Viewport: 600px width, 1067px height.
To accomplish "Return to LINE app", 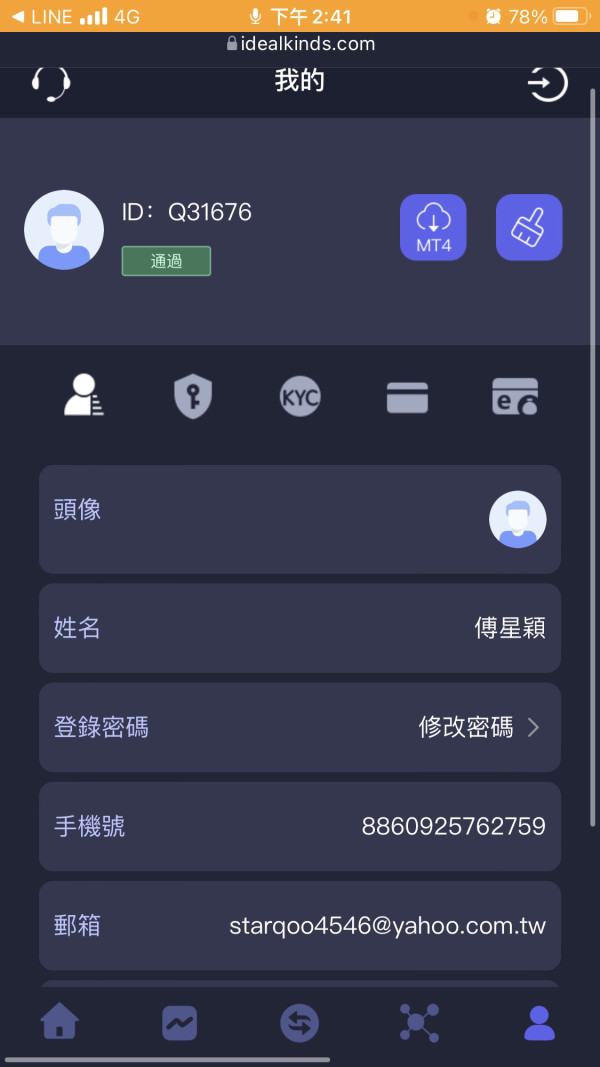I will click(44, 16).
